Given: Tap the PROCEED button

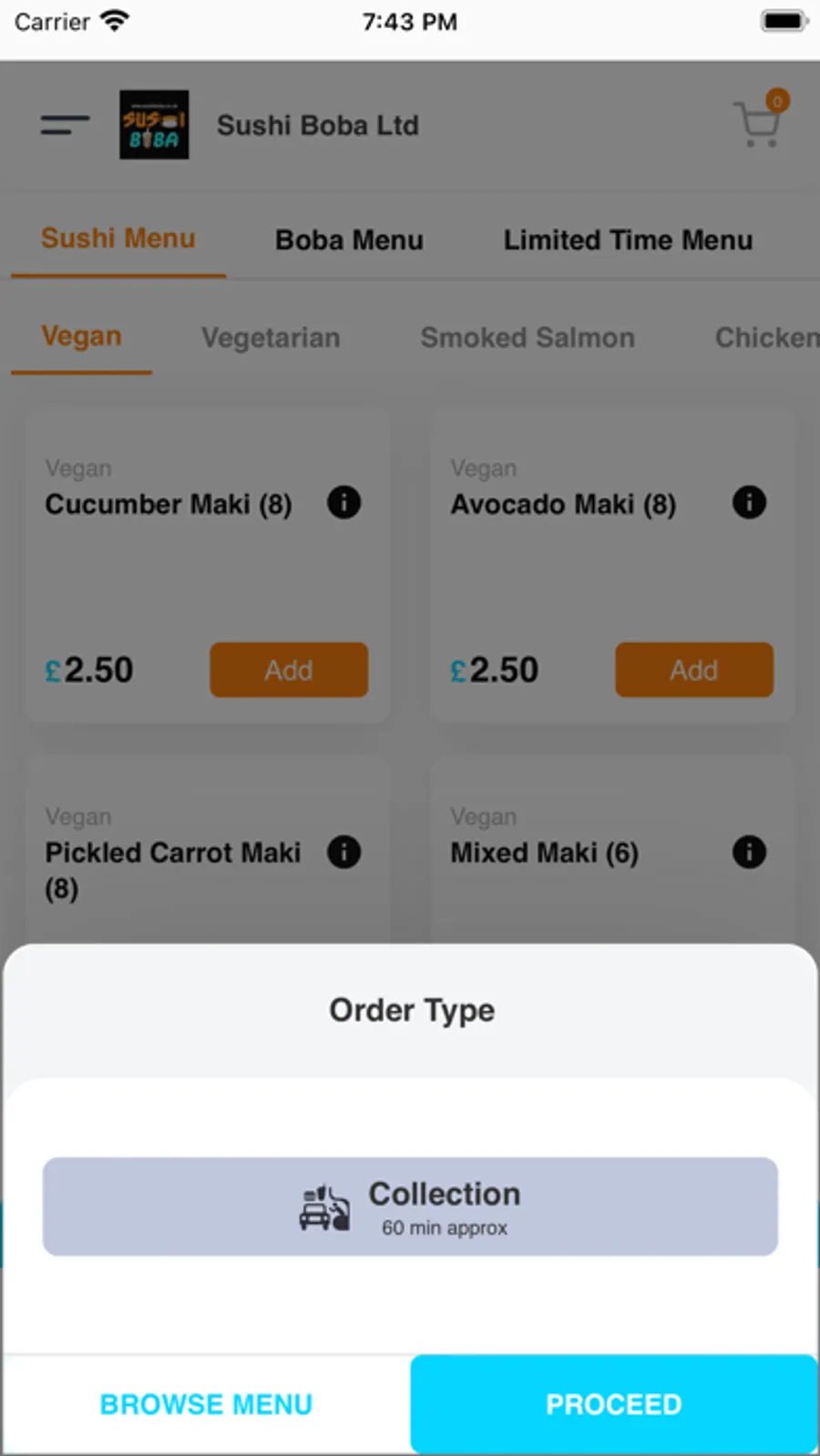Looking at the screenshot, I should point(613,1403).
